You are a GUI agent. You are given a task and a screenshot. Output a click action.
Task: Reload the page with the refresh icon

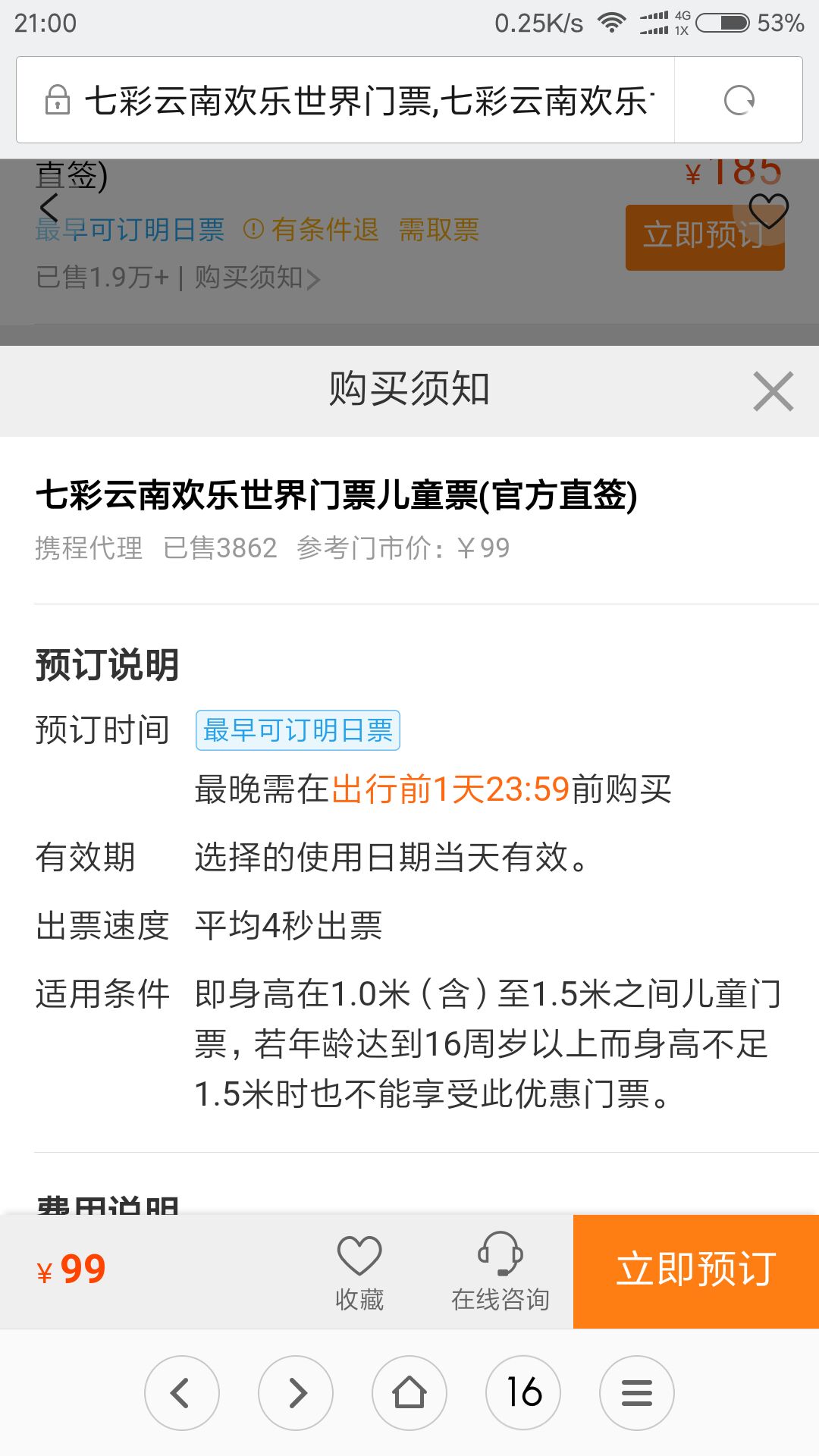pos(739,100)
